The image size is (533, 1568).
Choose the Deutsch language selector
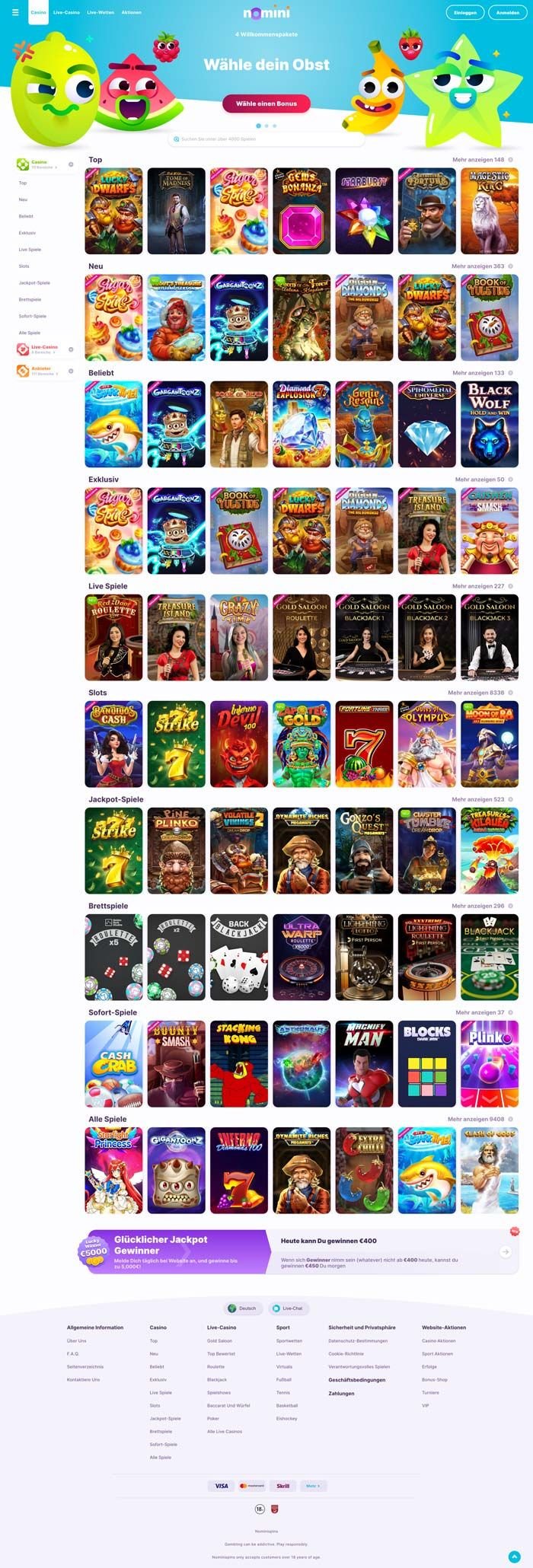pos(243,1308)
